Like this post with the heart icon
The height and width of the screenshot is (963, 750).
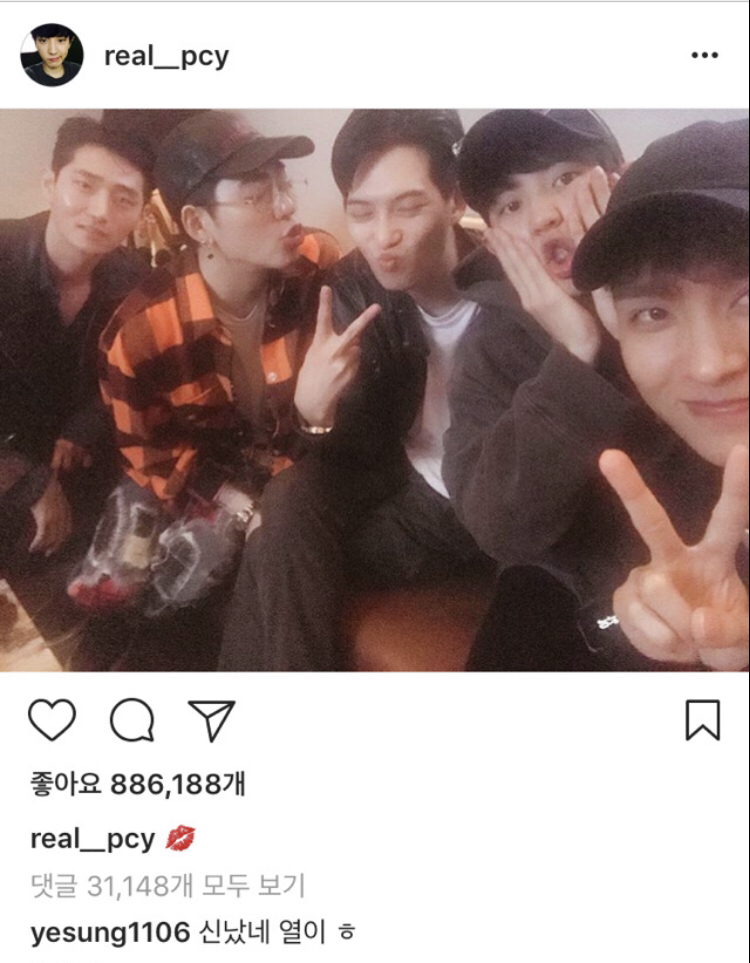click(51, 720)
